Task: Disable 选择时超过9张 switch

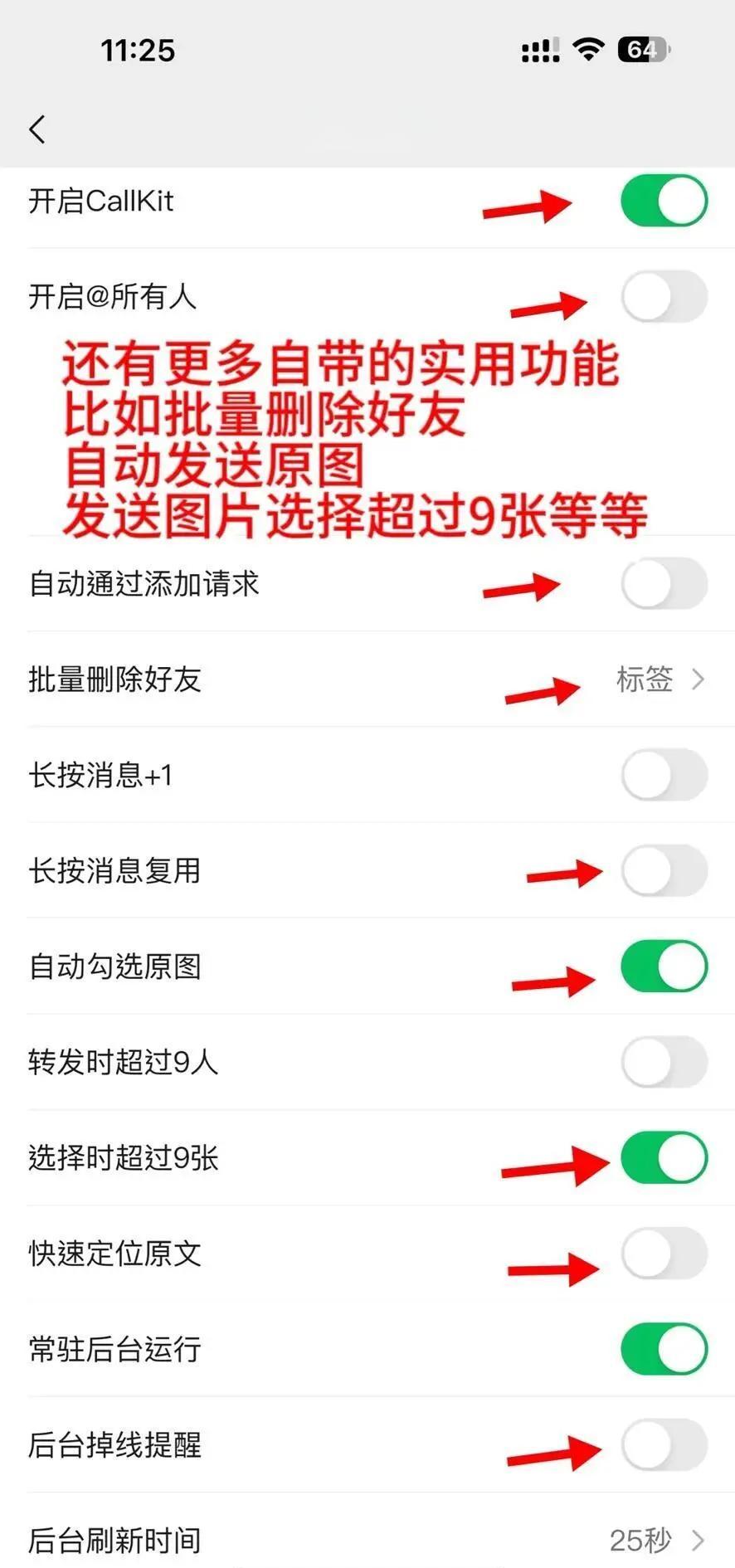Action: [664, 1157]
